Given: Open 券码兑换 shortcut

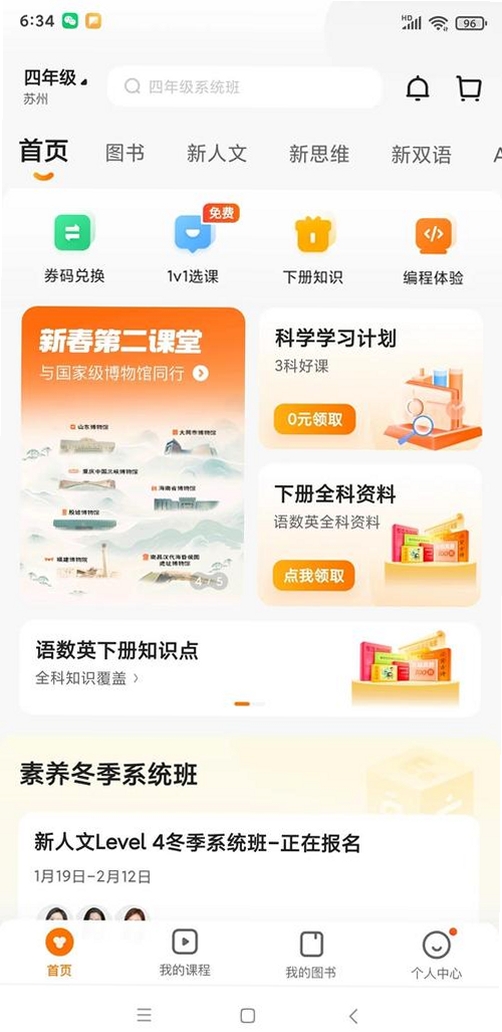Looking at the screenshot, I should coord(74,249).
